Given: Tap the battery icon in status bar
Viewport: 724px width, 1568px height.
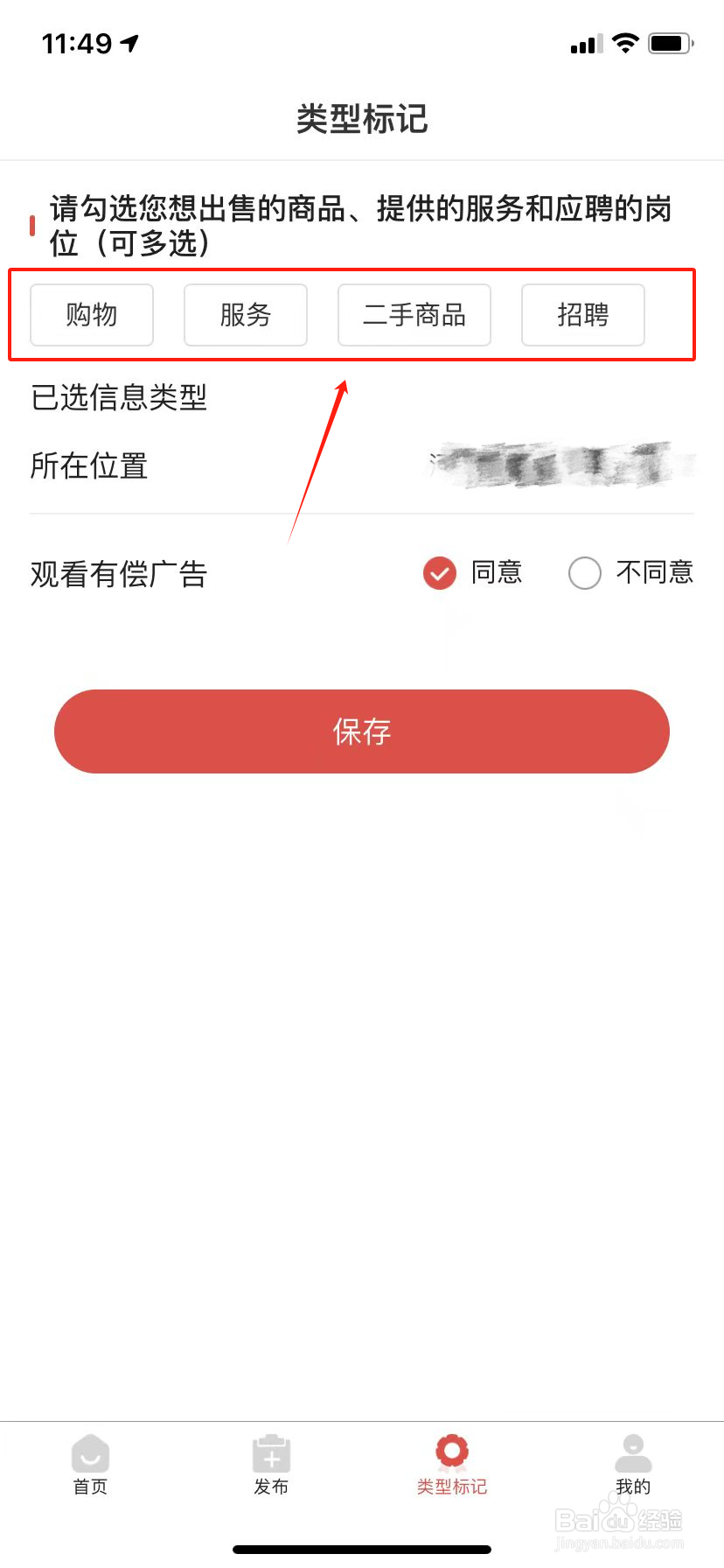Looking at the screenshot, I should pos(672,42).
